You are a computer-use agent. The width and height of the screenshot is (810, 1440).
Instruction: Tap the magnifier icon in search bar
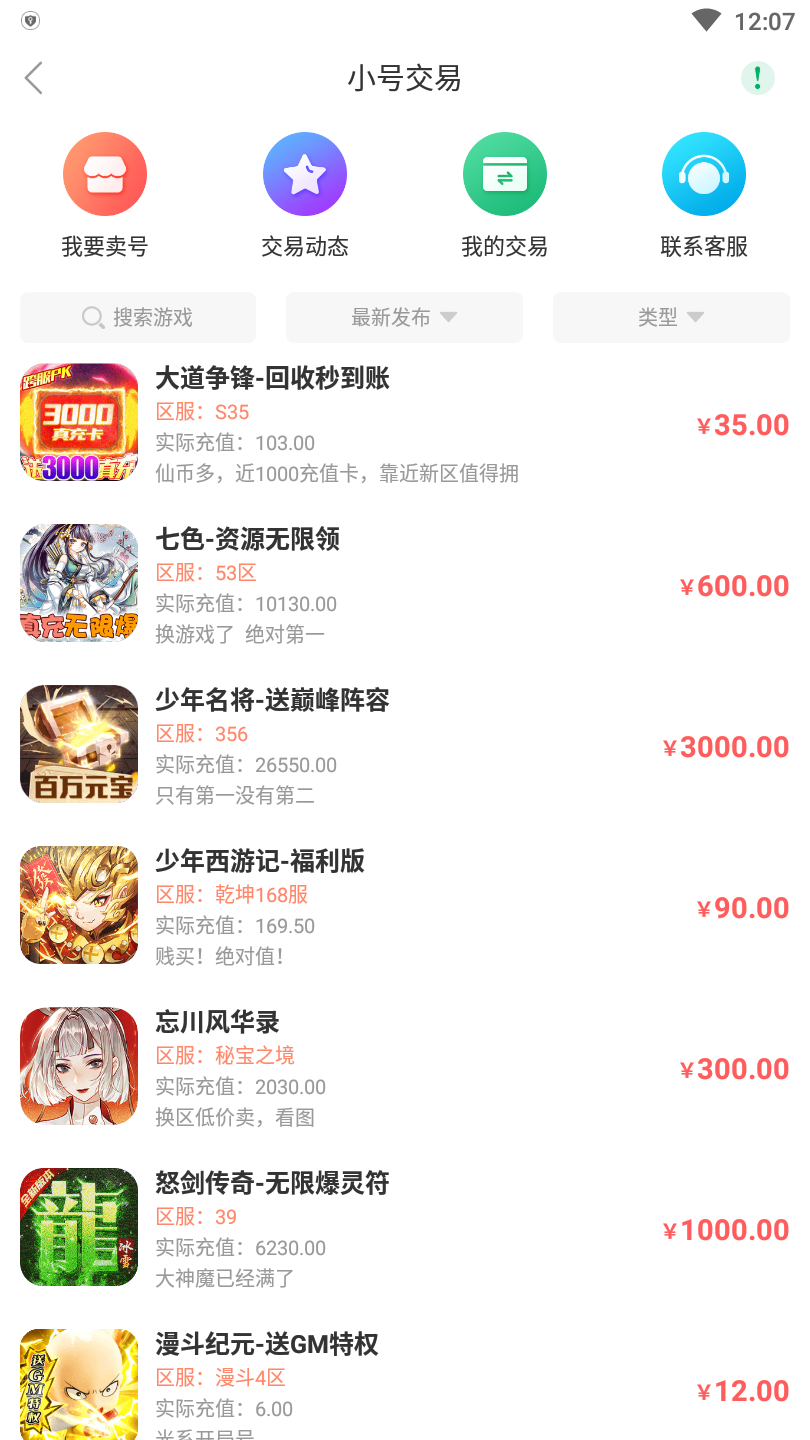coord(93,317)
